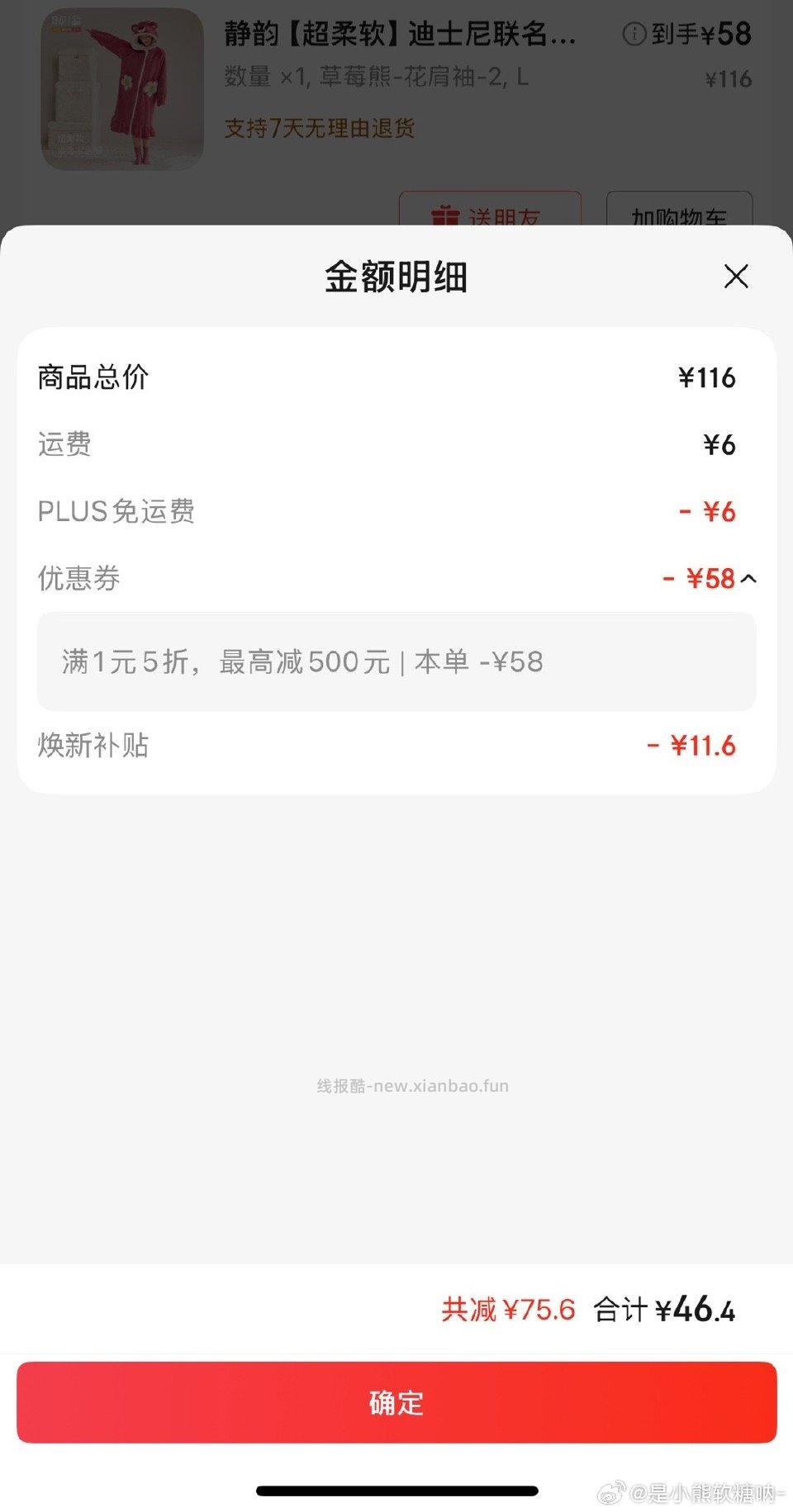Tap the info icon beside 到手¥58

point(634,33)
